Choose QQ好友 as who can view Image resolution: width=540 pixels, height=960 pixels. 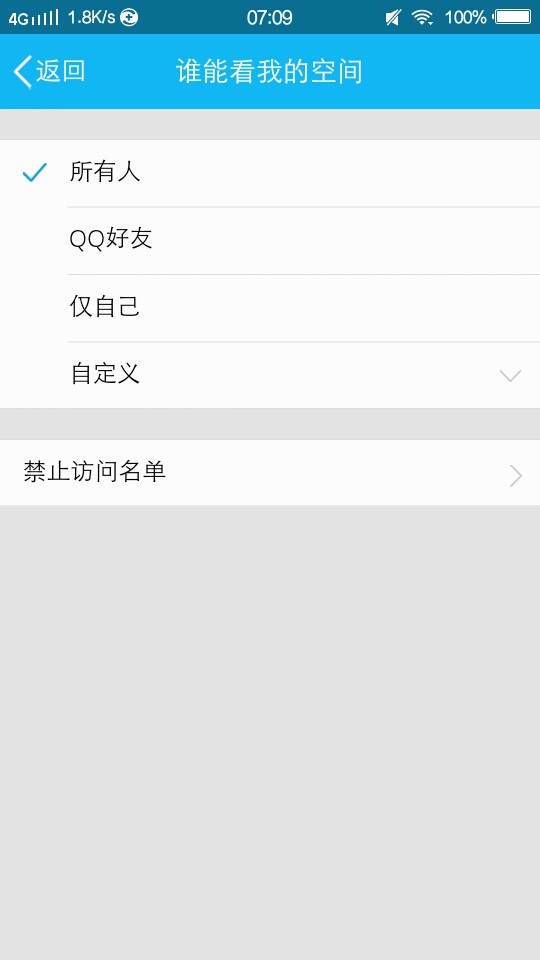[x=270, y=241]
